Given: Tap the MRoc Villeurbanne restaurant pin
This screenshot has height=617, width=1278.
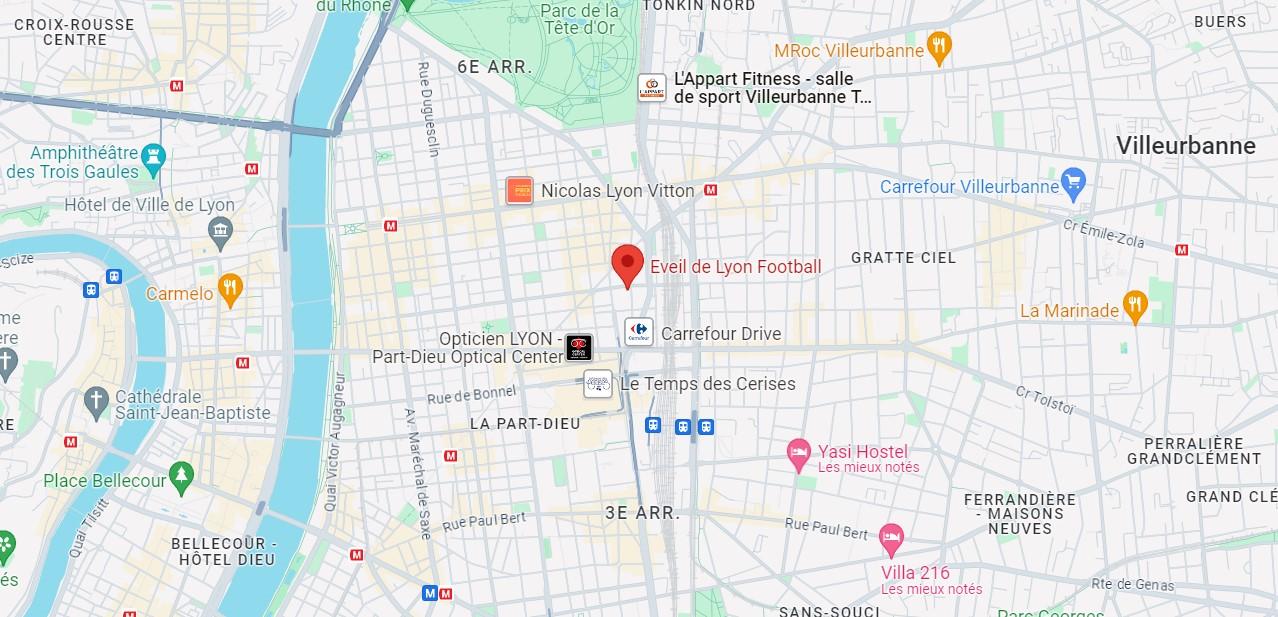Looking at the screenshot, I should click(938, 46).
